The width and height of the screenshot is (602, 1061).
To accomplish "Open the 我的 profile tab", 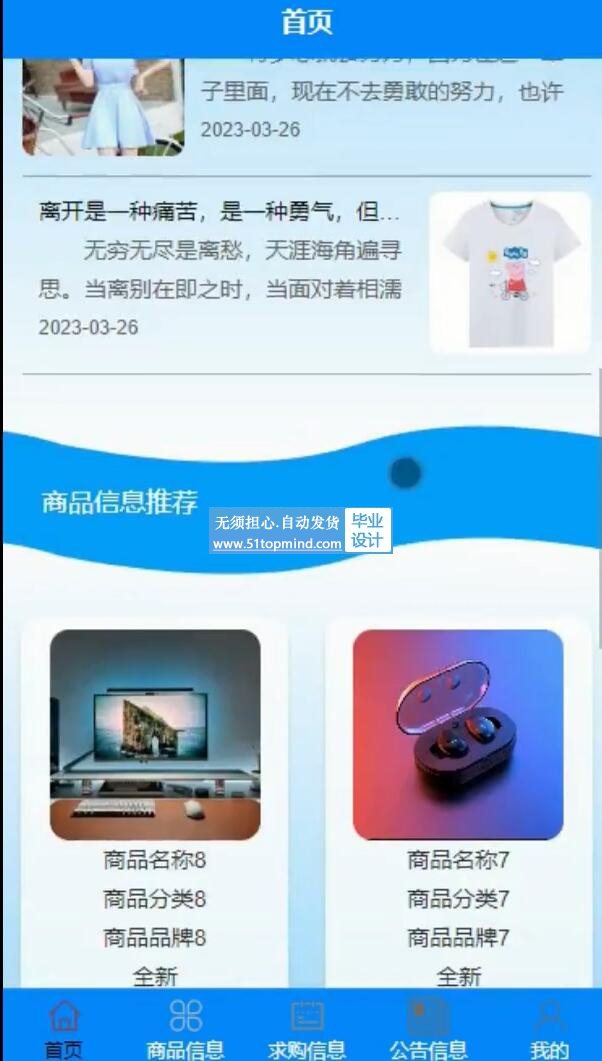I will coord(549,1029).
